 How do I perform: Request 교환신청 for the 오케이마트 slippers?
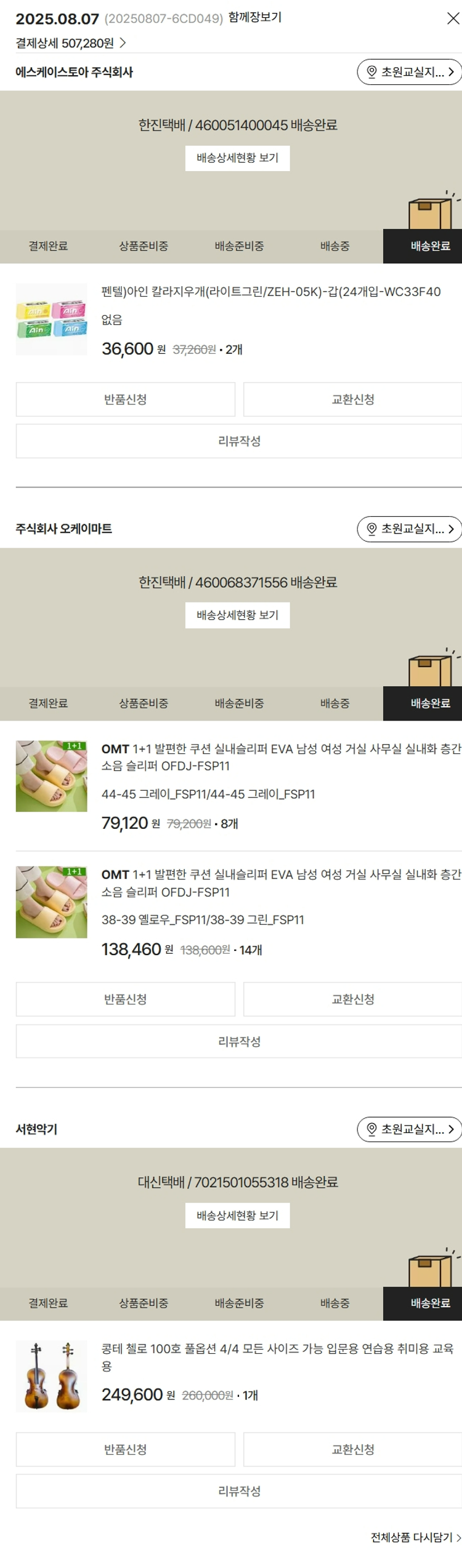pos(352,999)
